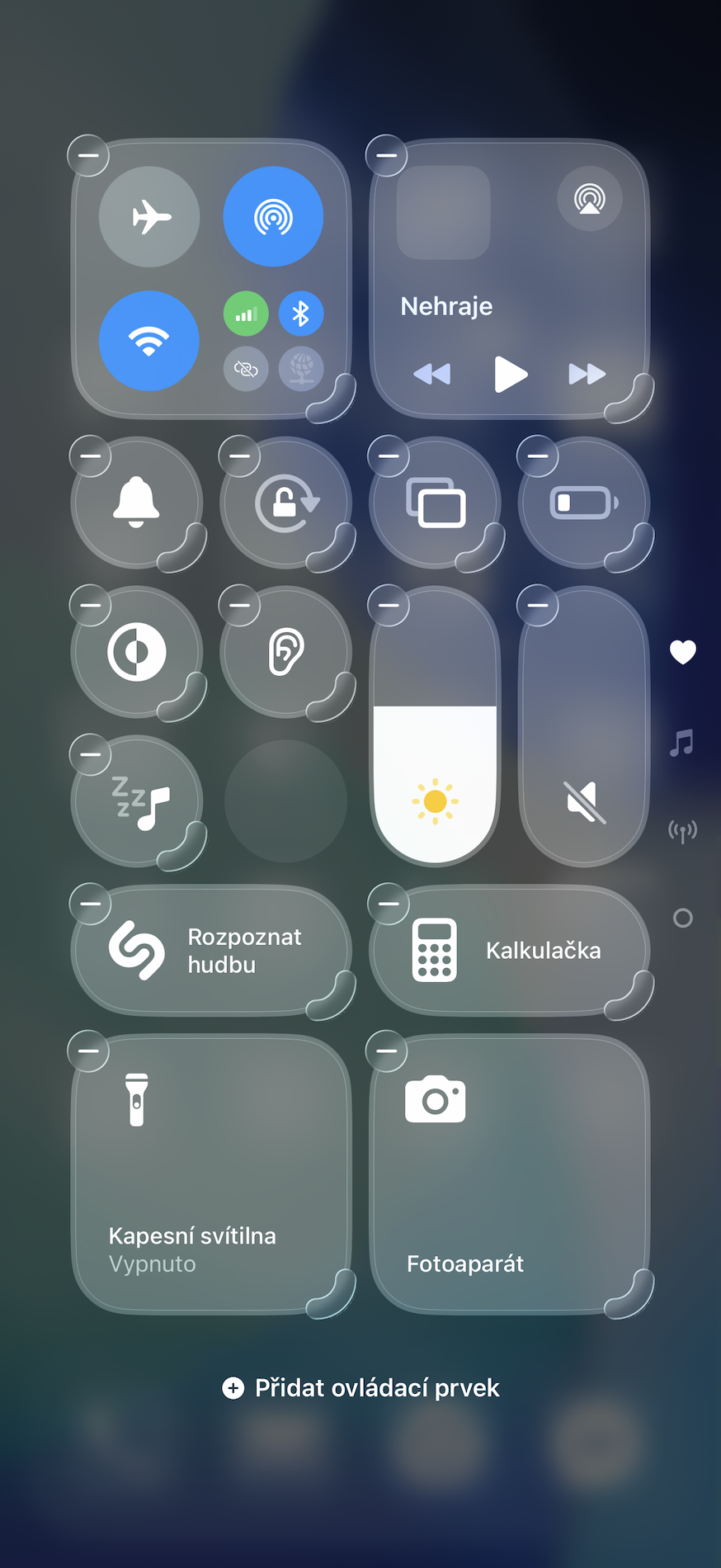Toggle Kapesní svítilna flashlight
721x1568 pixels.
(212, 1174)
